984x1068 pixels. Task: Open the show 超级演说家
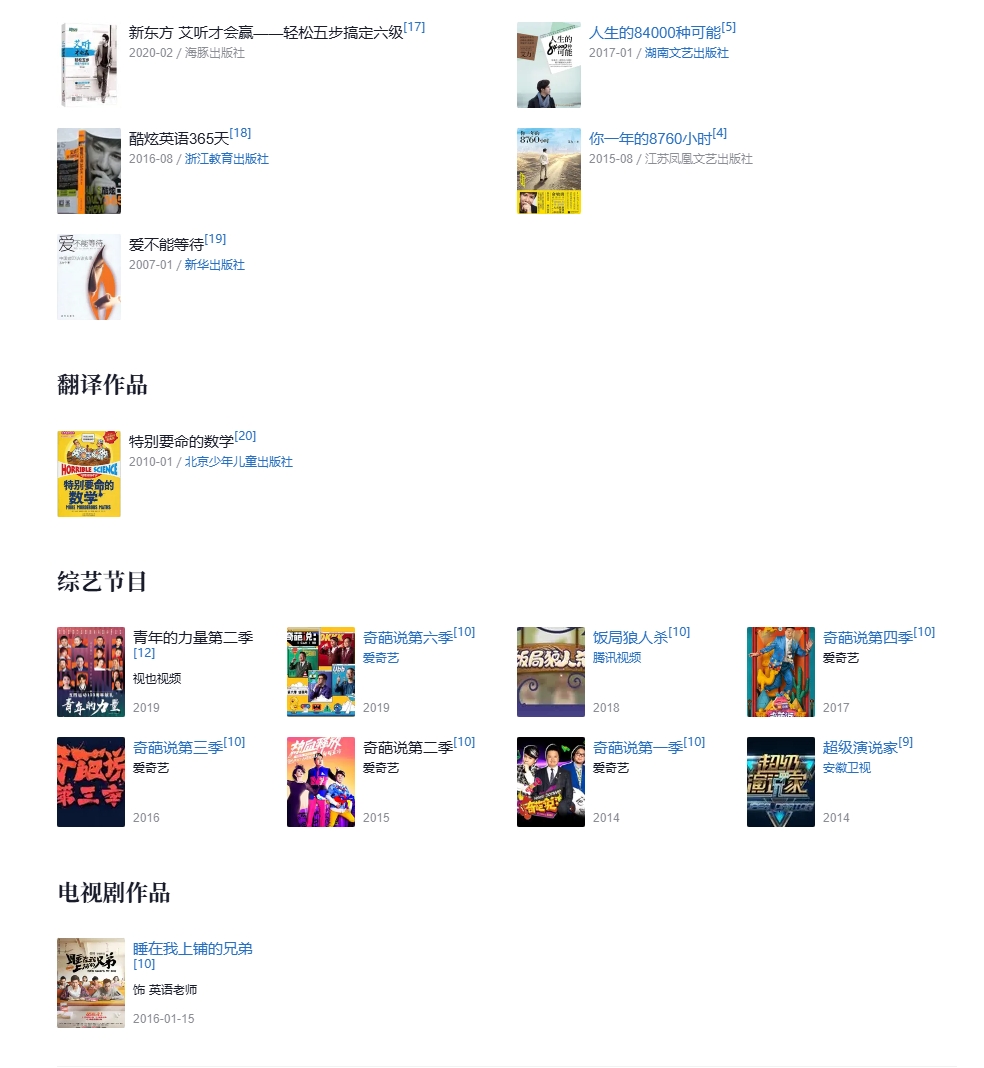(859, 748)
